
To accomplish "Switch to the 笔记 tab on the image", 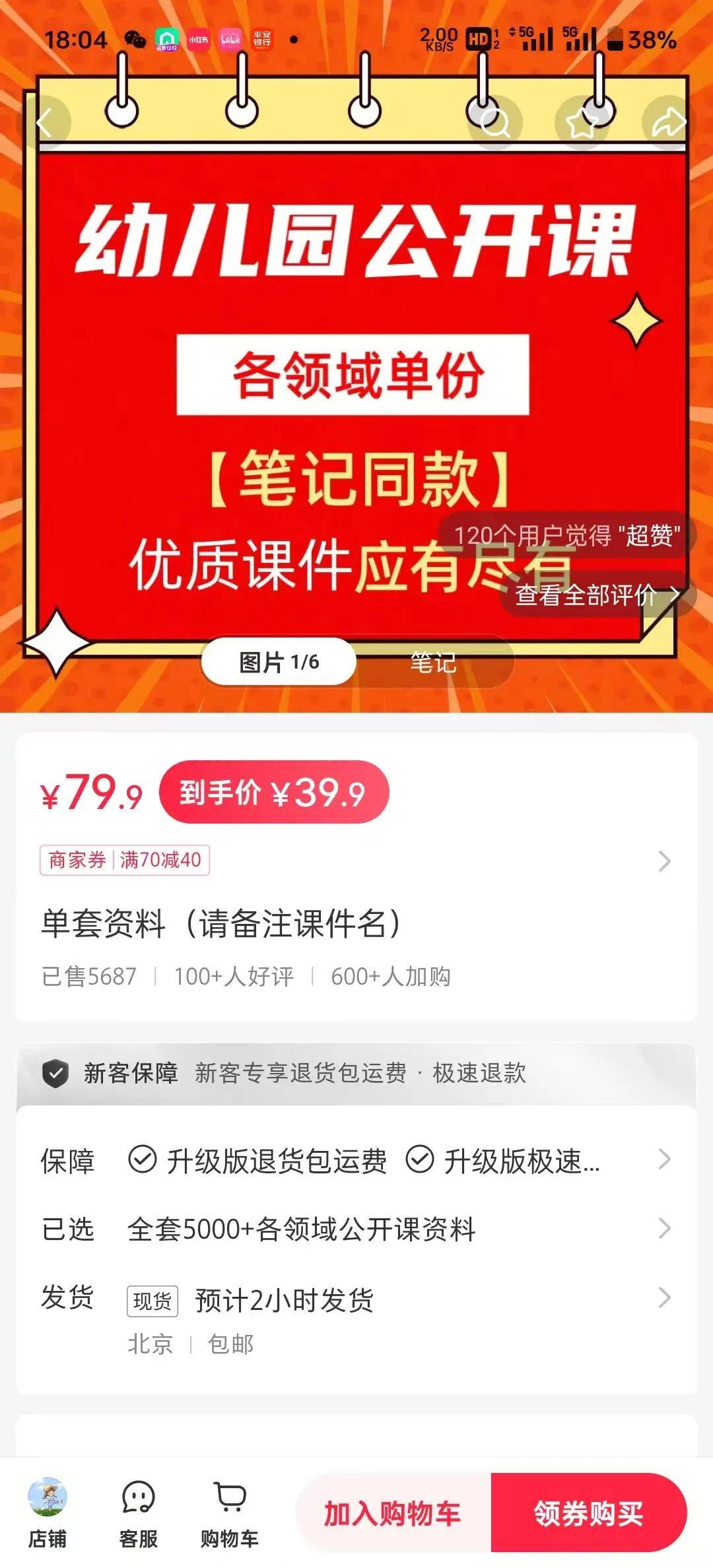I will pyautogui.click(x=433, y=662).
